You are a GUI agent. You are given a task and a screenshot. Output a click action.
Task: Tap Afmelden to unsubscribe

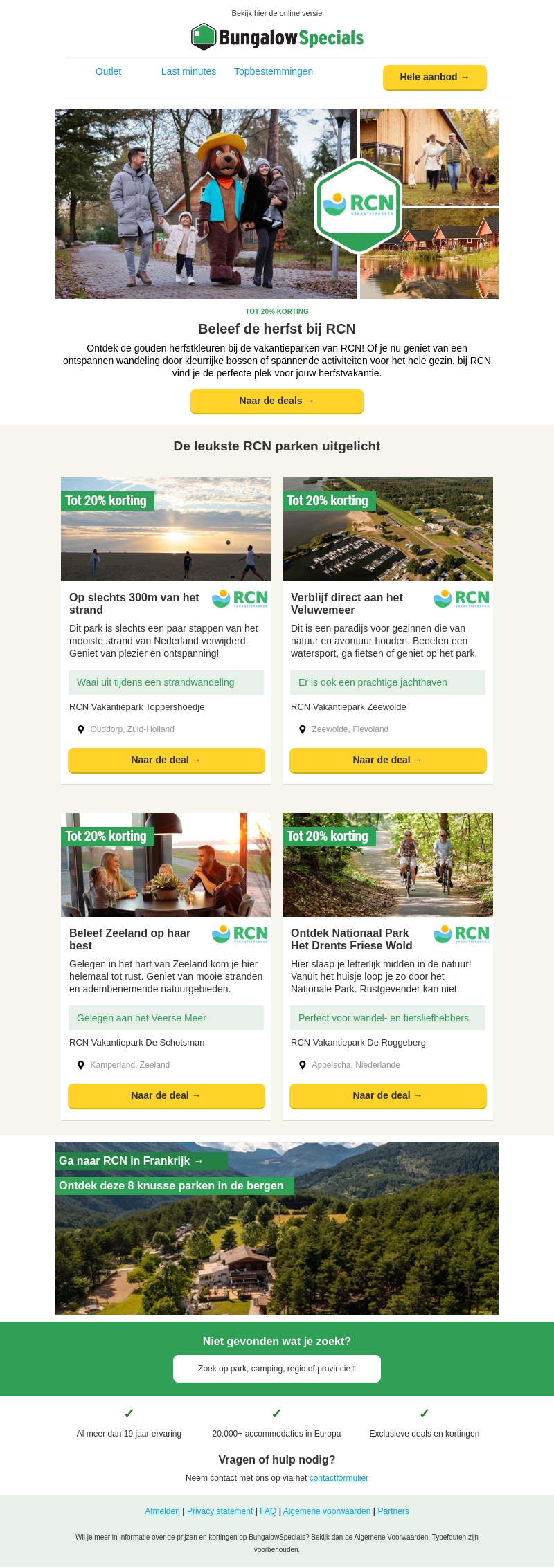tap(162, 1511)
